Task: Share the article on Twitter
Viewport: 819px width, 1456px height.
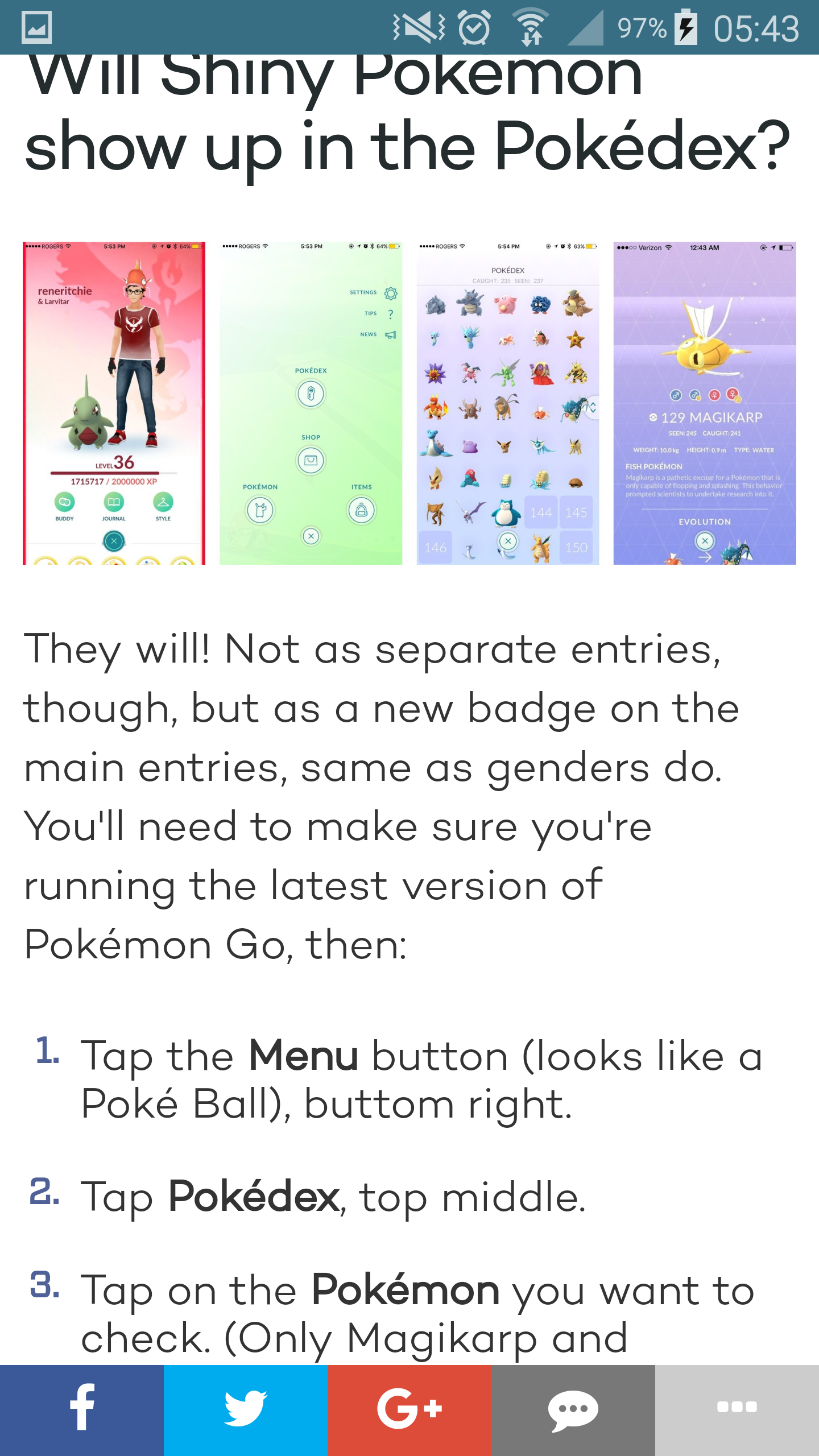Action: click(246, 1409)
